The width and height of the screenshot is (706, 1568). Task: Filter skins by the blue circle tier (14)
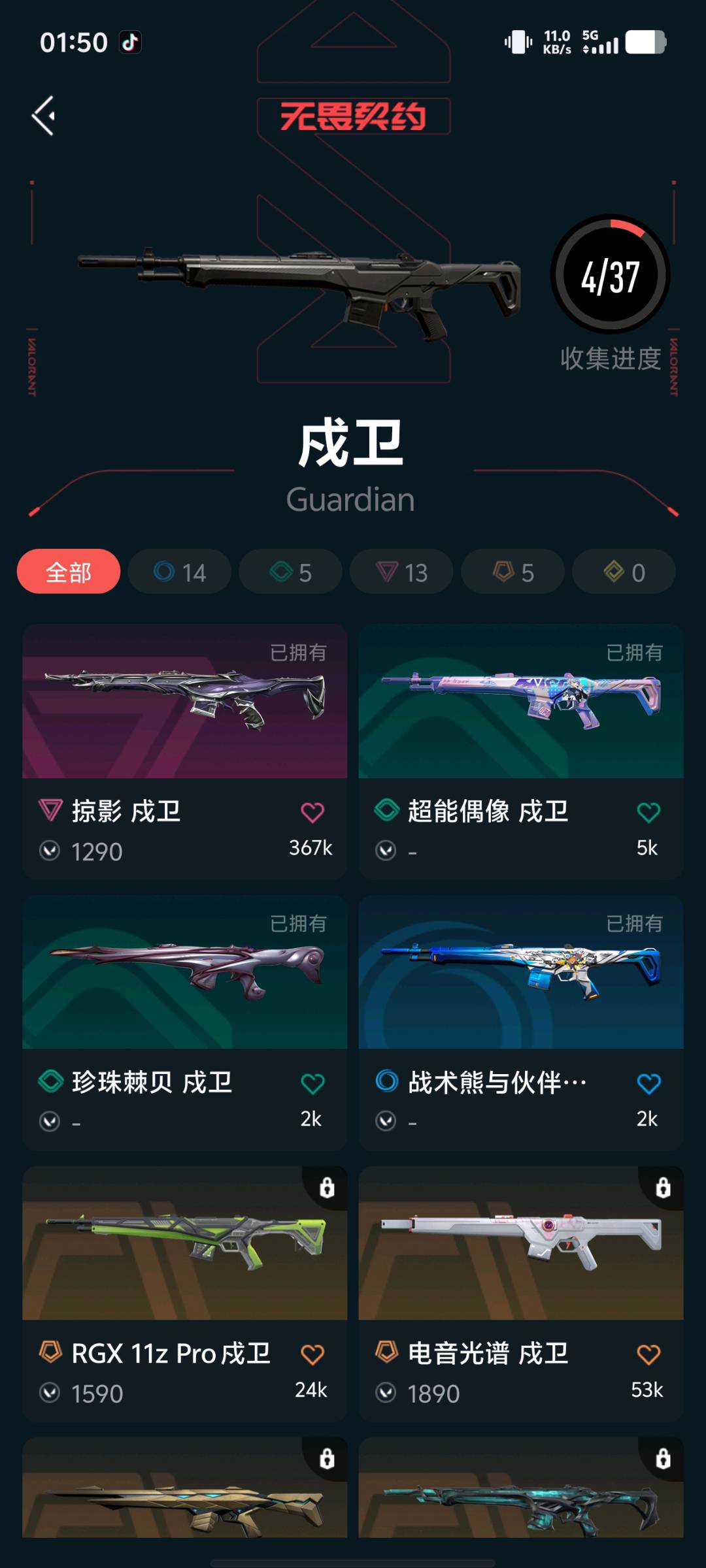tap(180, 572)
